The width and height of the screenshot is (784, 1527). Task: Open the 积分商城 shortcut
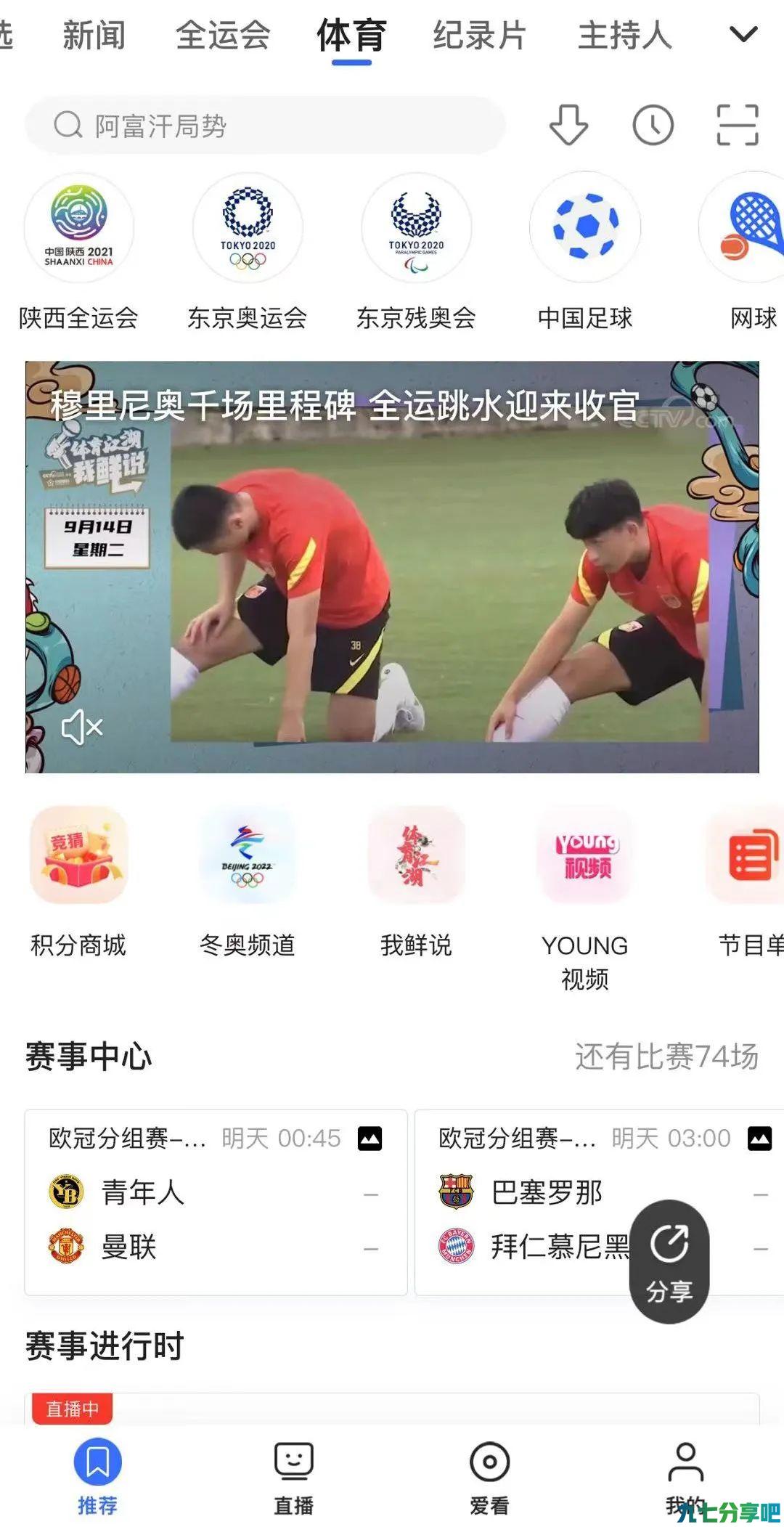tap(78, 883)
